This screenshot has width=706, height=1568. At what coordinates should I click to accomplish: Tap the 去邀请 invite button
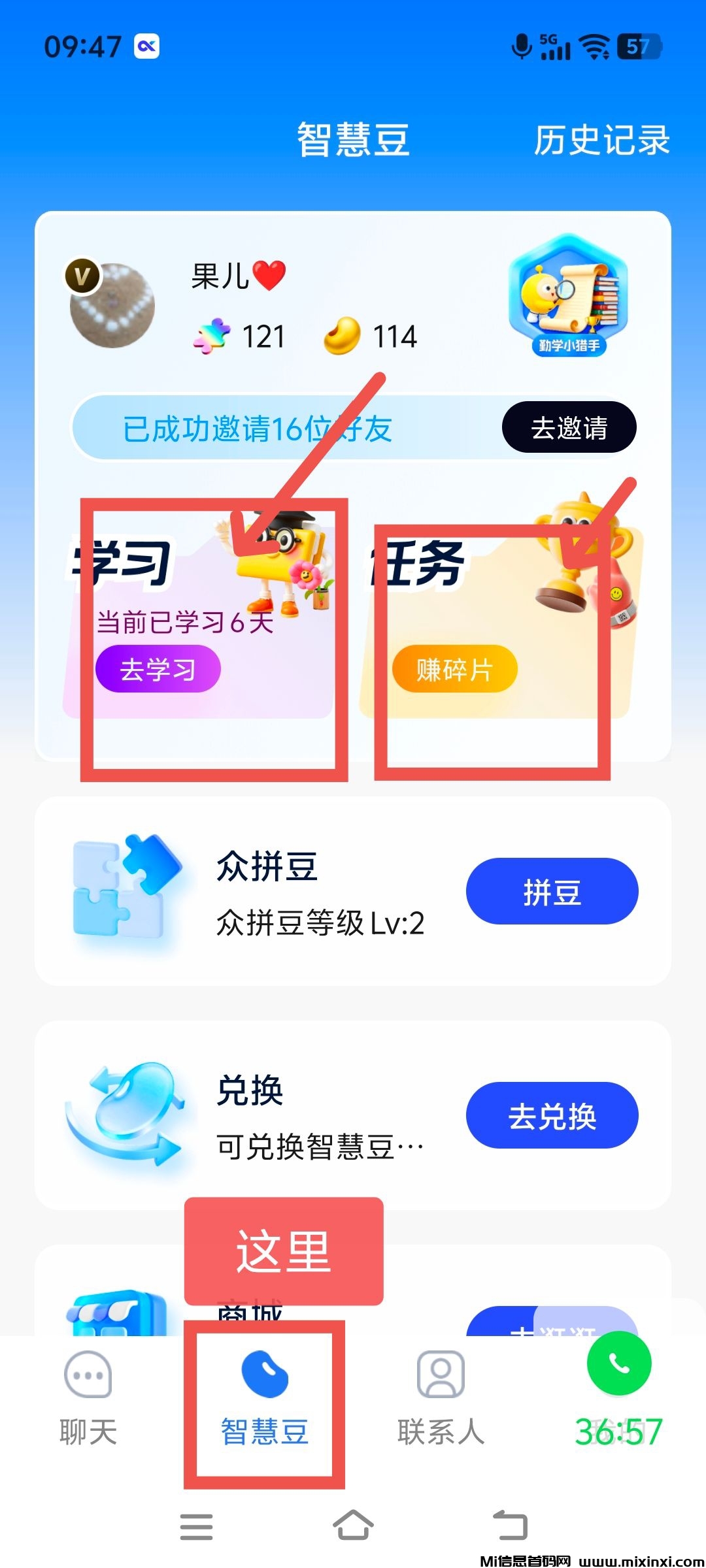[x=569, y=427]
